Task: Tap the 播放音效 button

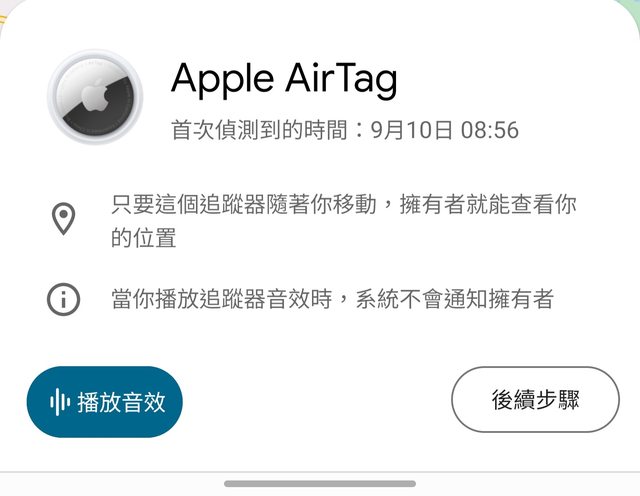Action: tap(105, 402)
